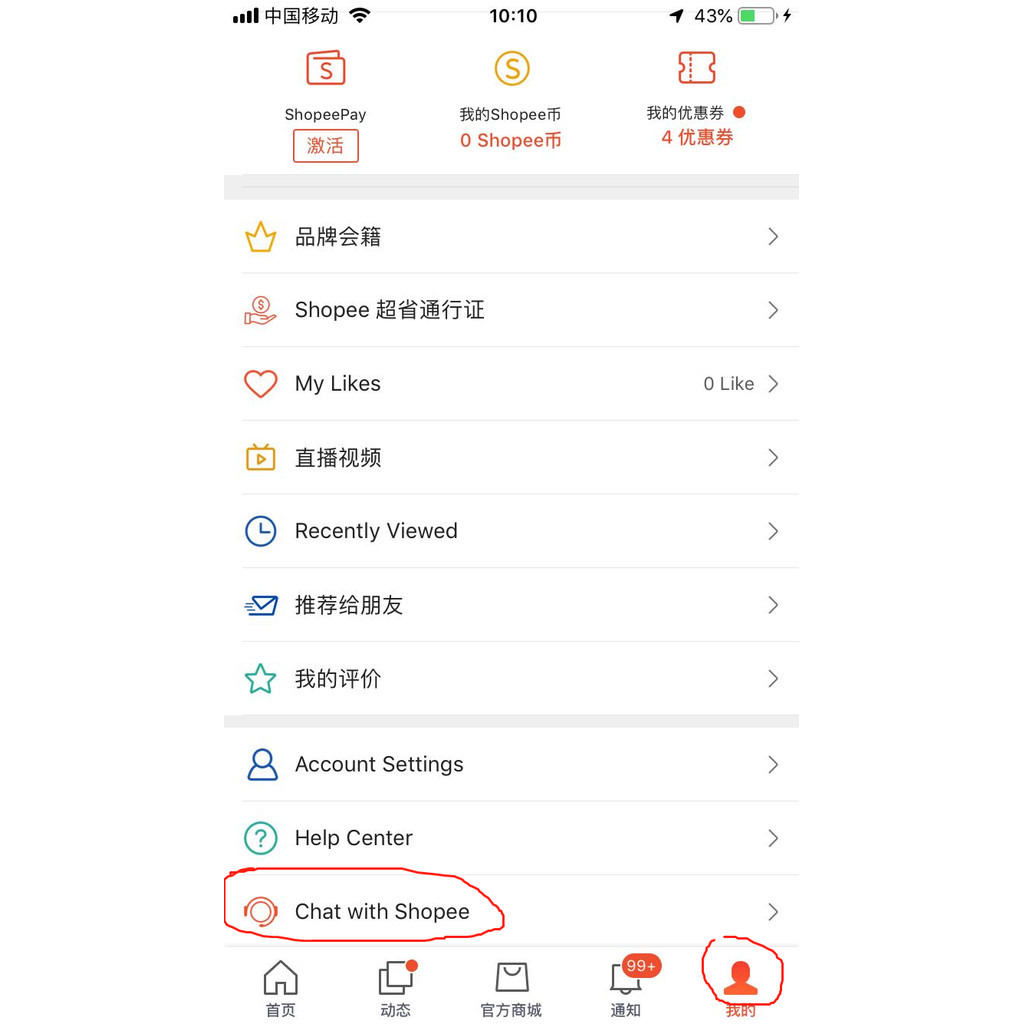Activate ShopeePay with the 激活 button

[x=325, y=145]
